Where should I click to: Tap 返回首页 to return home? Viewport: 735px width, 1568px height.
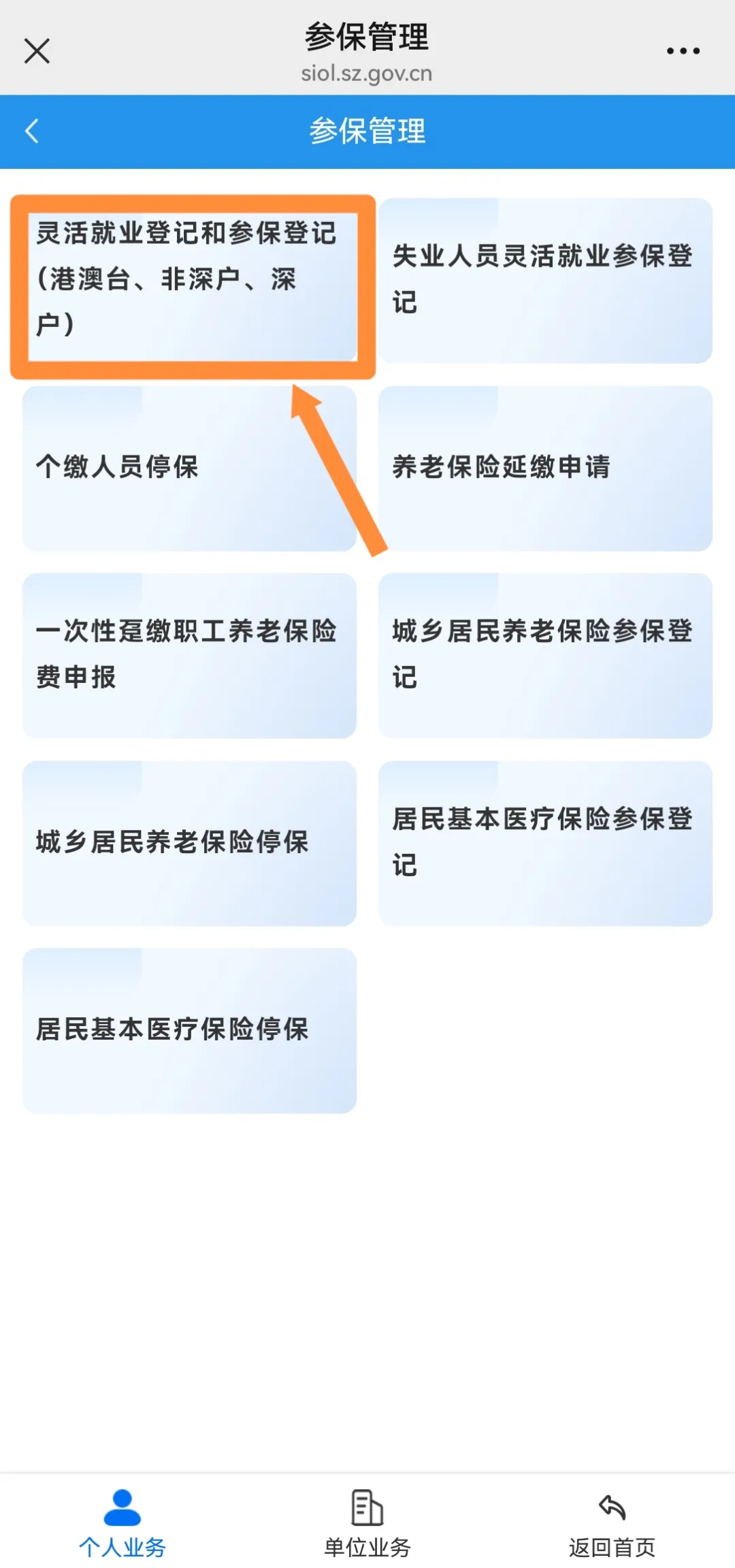coord(612,1524)
